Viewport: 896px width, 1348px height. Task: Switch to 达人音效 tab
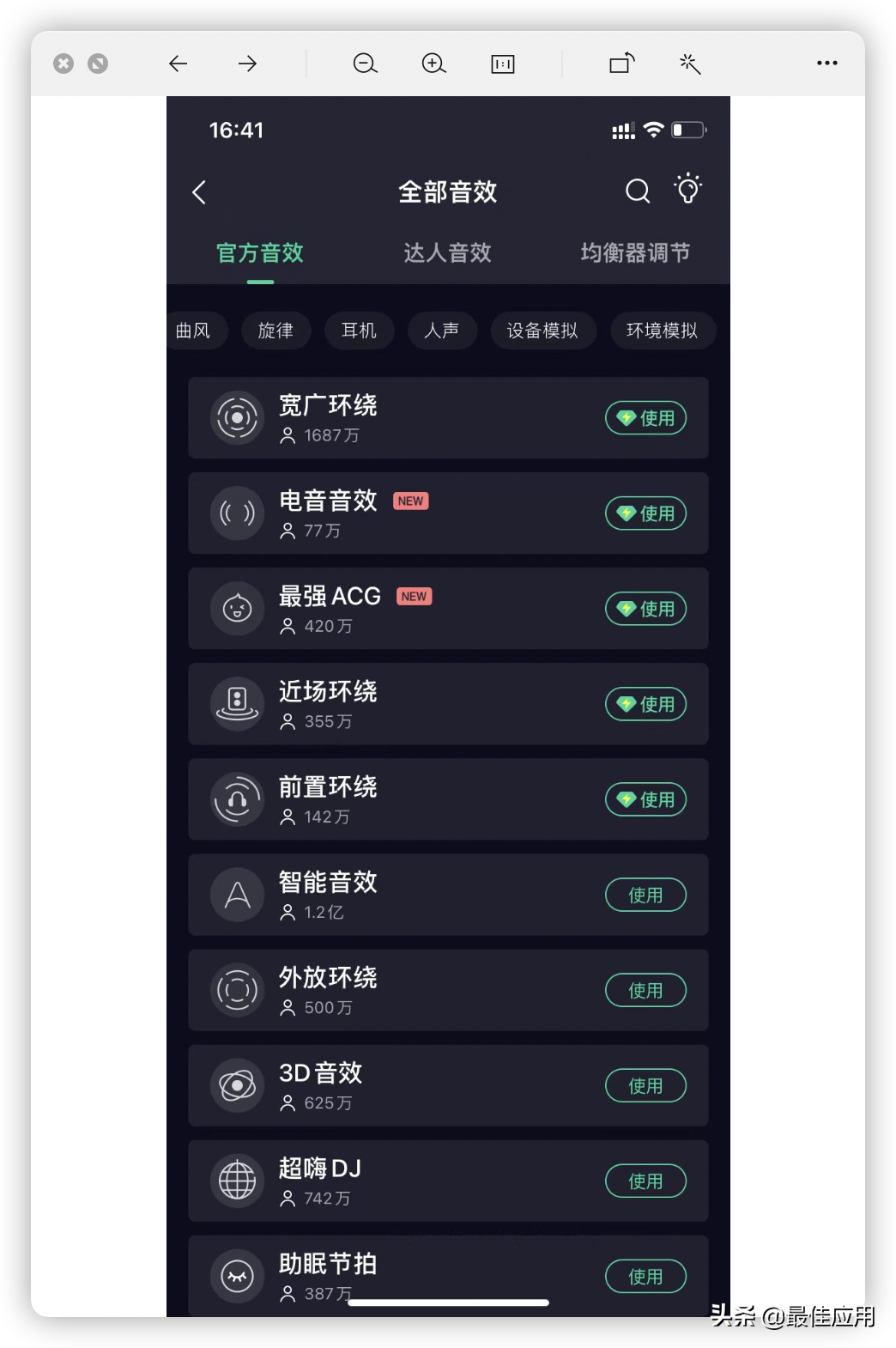[x=447, y=252]
